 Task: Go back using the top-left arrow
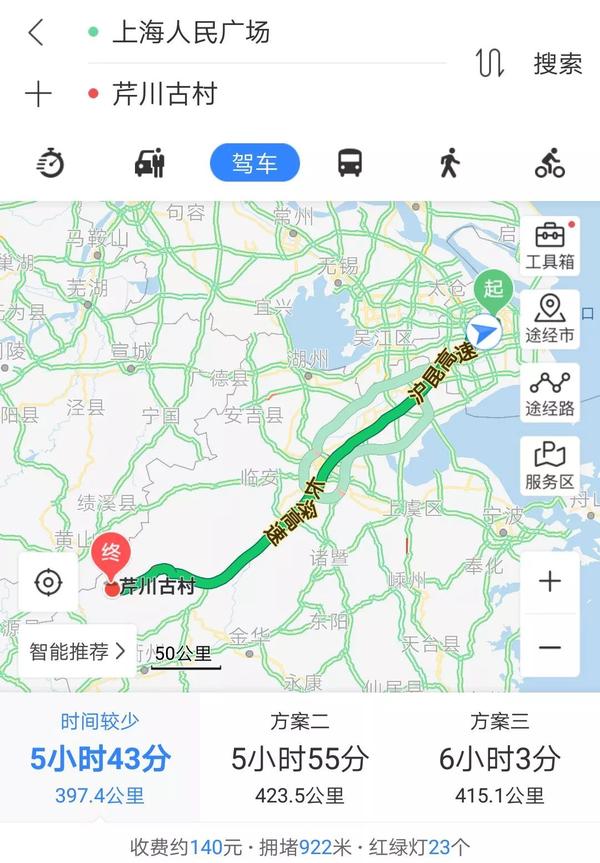[36, 33]
